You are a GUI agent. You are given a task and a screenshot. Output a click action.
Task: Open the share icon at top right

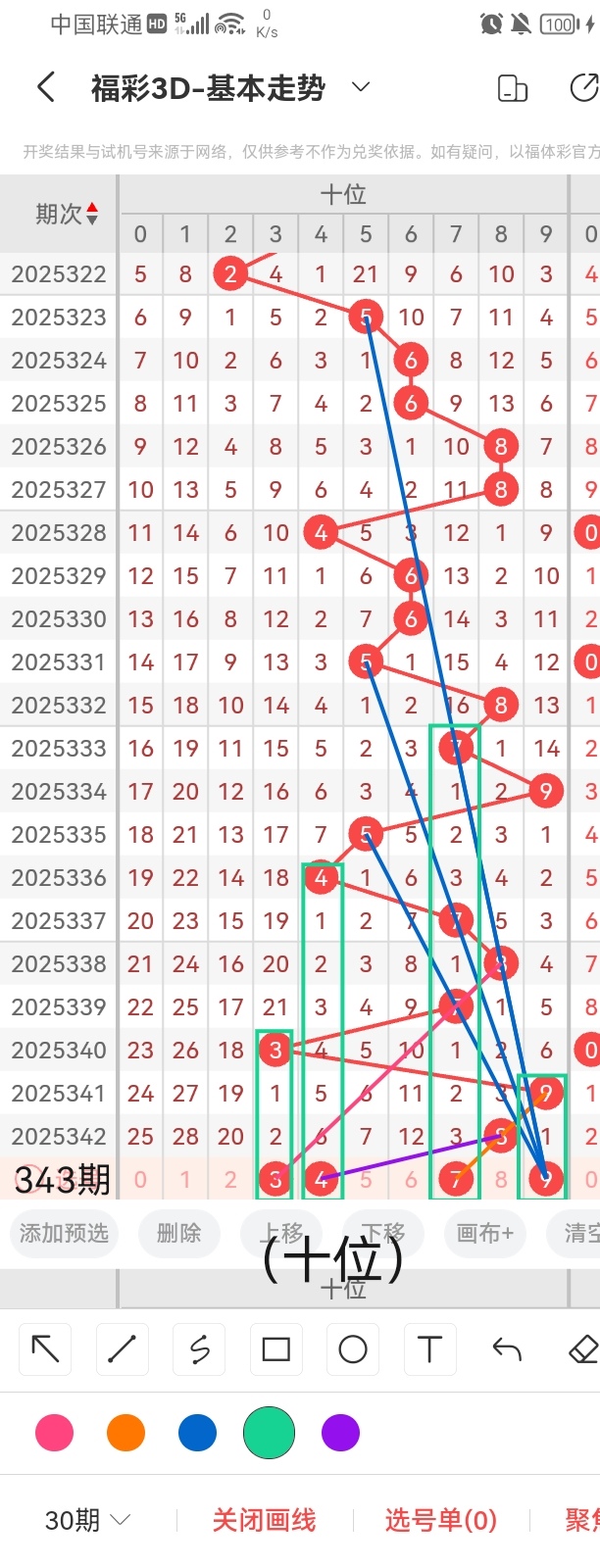pyautogui.click(x=583, y=87)
